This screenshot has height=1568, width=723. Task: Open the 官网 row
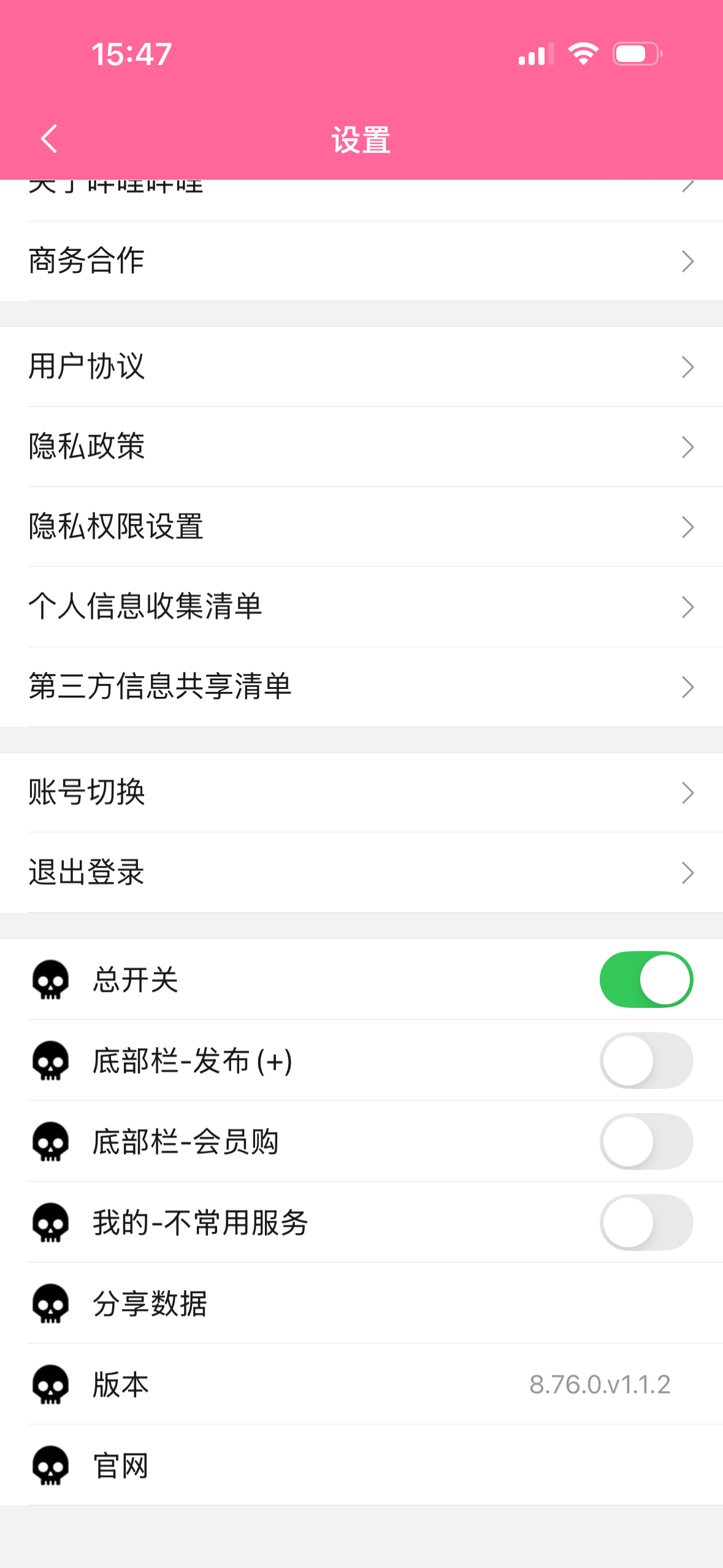click(x=361, y=1466)
